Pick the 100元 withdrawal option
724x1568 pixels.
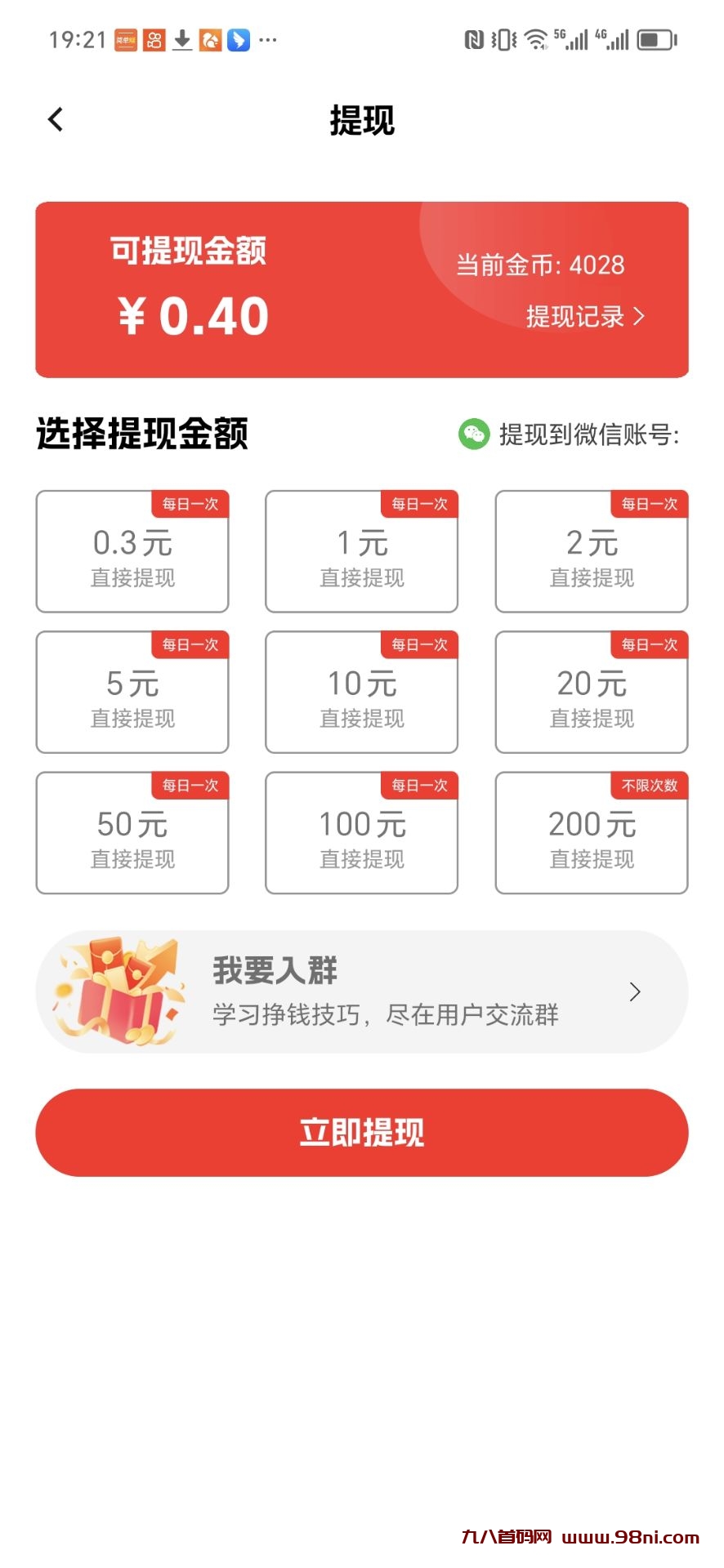point(361,833)
